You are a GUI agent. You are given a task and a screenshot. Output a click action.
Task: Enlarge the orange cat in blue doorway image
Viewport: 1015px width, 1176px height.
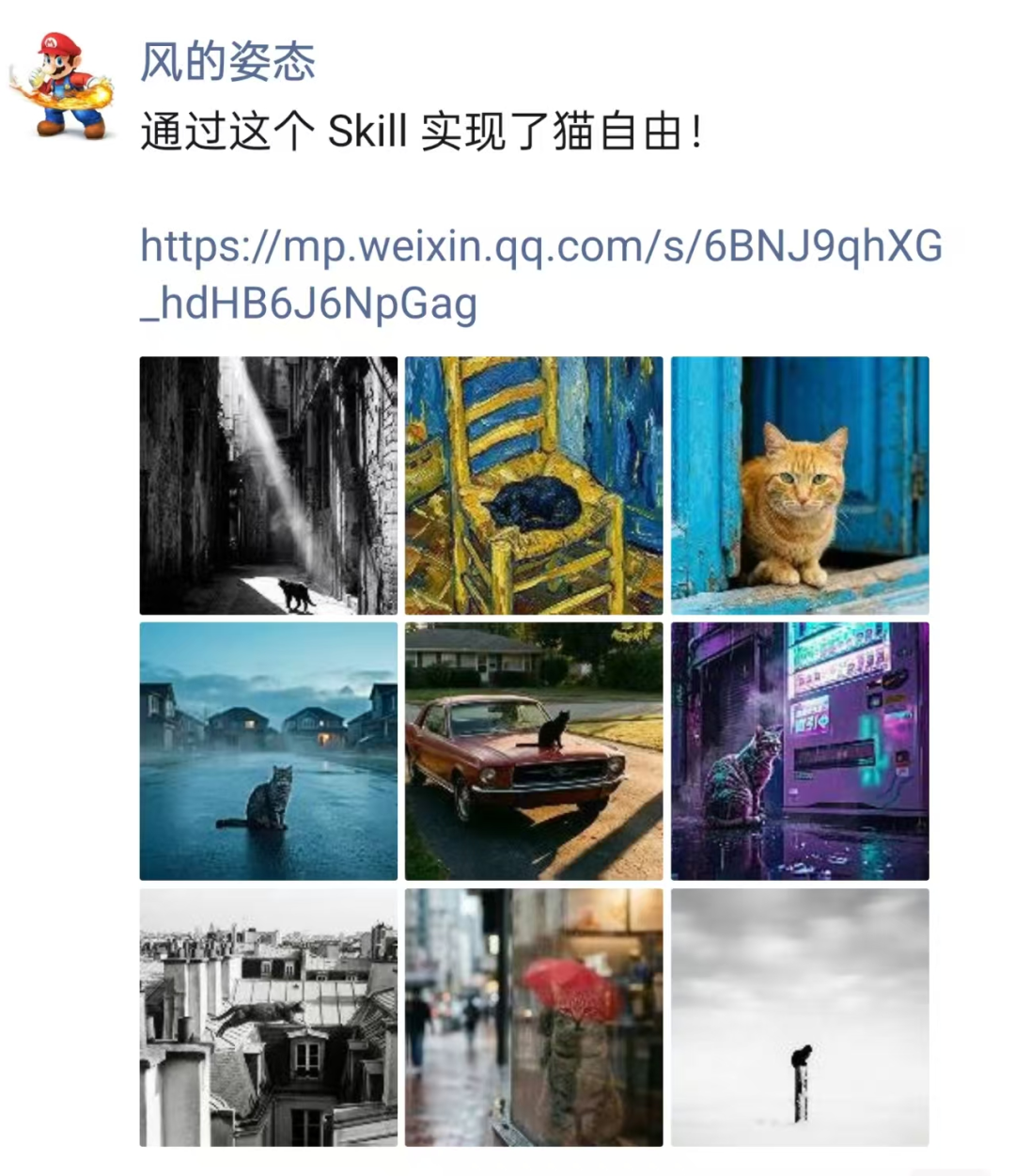click(x=799, y=485)
